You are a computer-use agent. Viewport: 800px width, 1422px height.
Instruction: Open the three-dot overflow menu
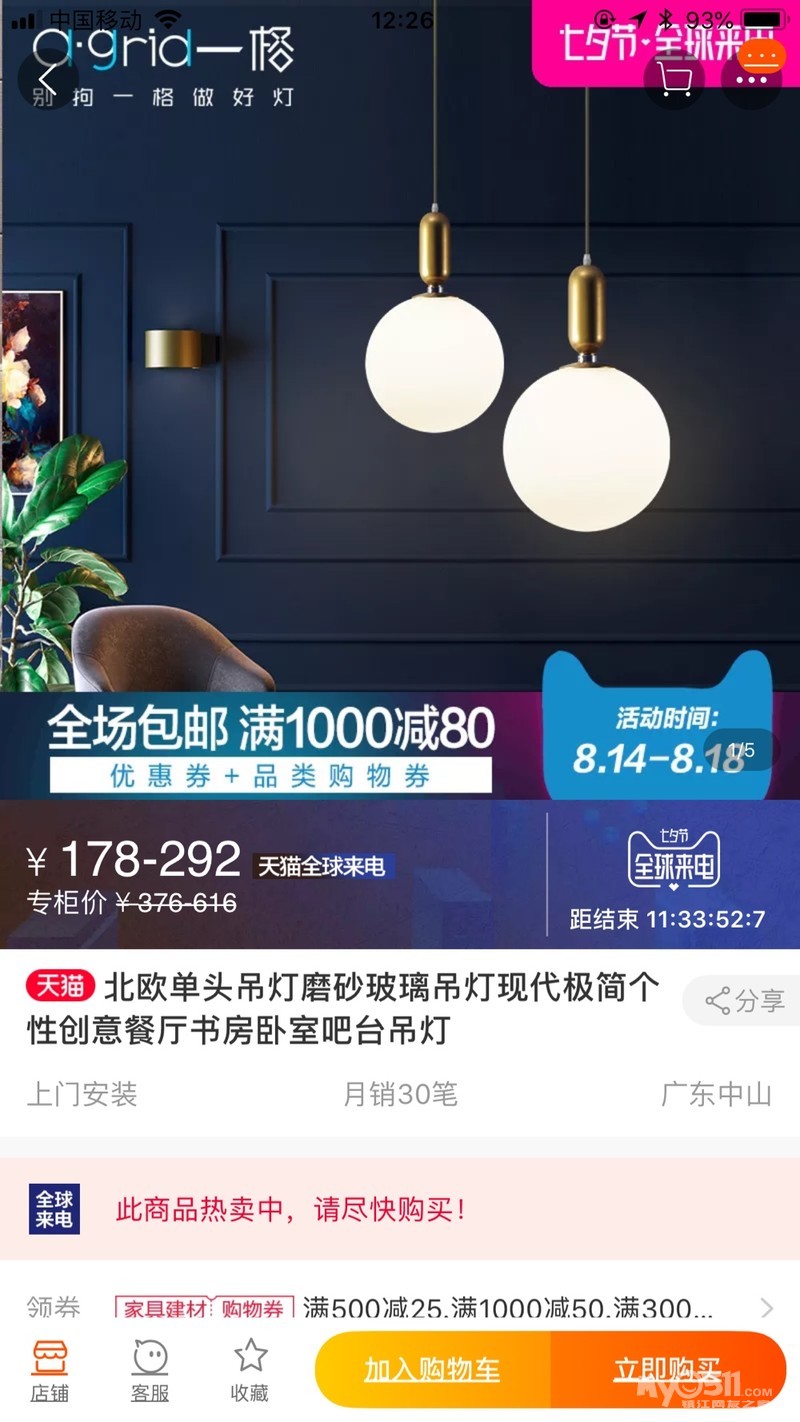coord(751,78)
